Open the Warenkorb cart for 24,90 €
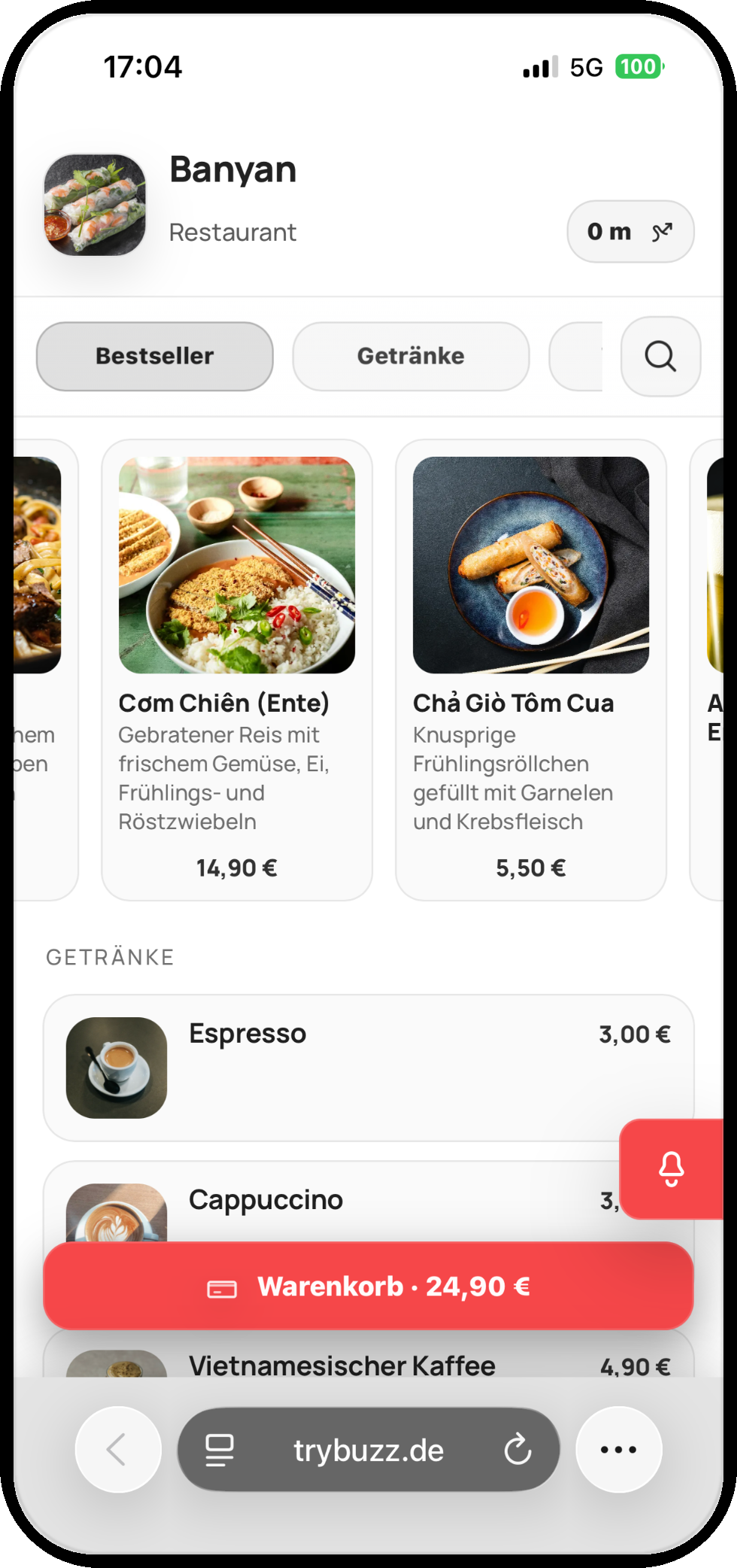The image size is (737, 1568). 368,1286
